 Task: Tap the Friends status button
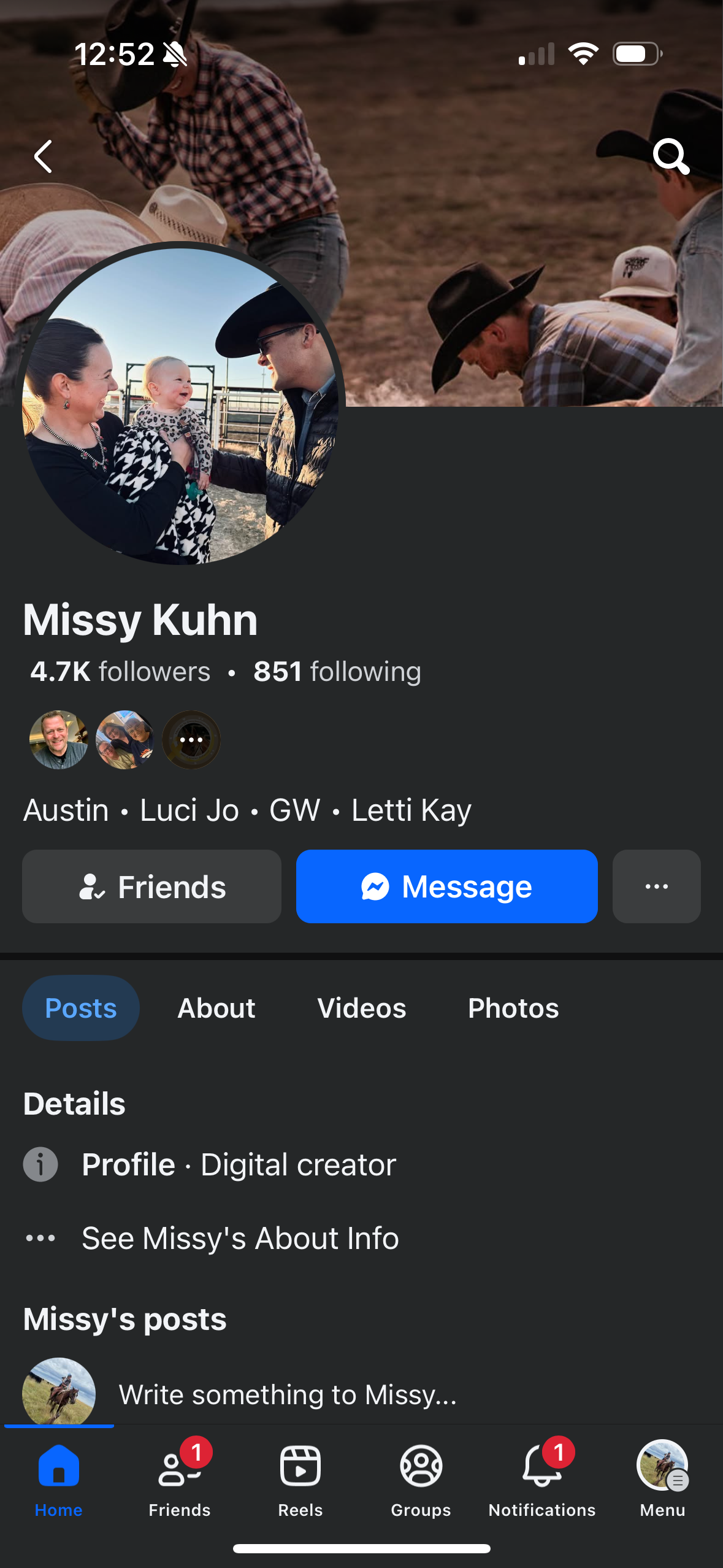click(151, 886)
